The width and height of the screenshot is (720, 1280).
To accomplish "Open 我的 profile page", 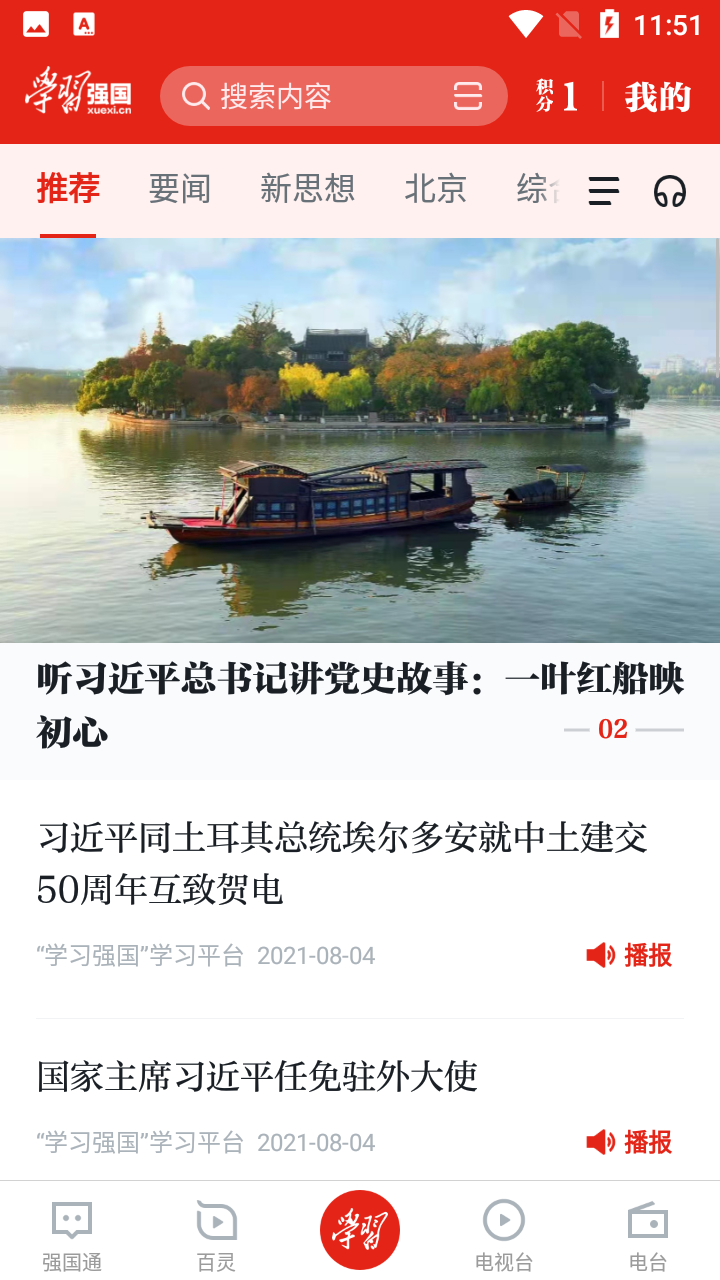I will 656,95.
